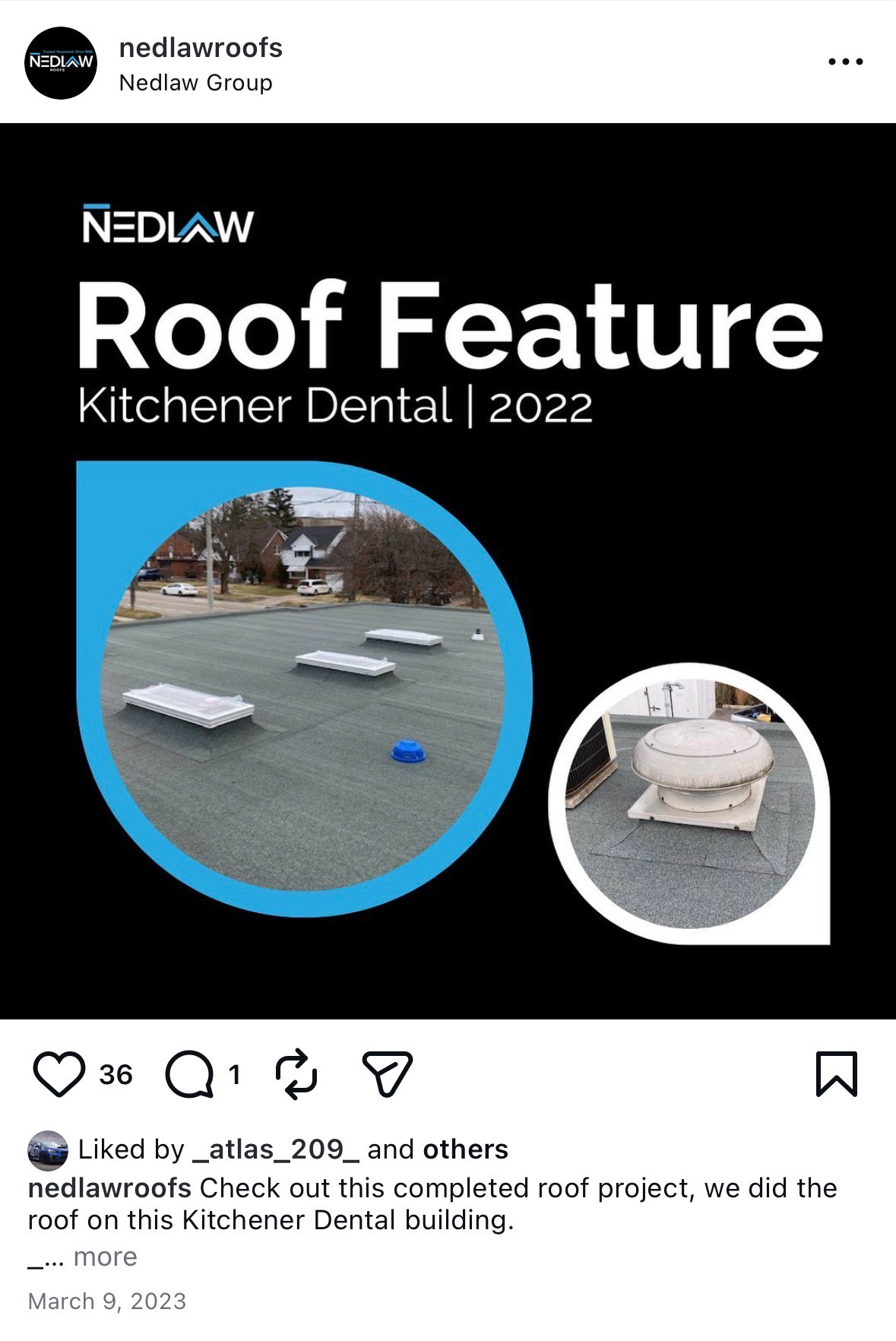Repost this roof feature post
Image resolution: width=896 pixels, height=1341 pixels.
coord(296,1074)
